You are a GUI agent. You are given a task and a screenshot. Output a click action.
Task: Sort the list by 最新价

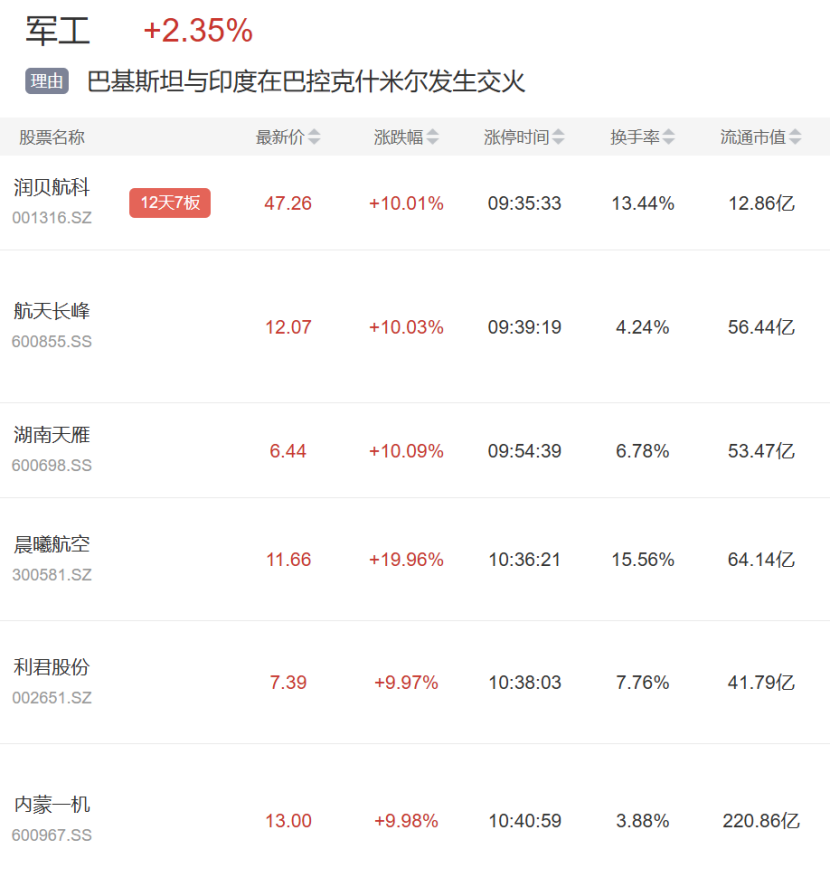(x=288, y=138)
